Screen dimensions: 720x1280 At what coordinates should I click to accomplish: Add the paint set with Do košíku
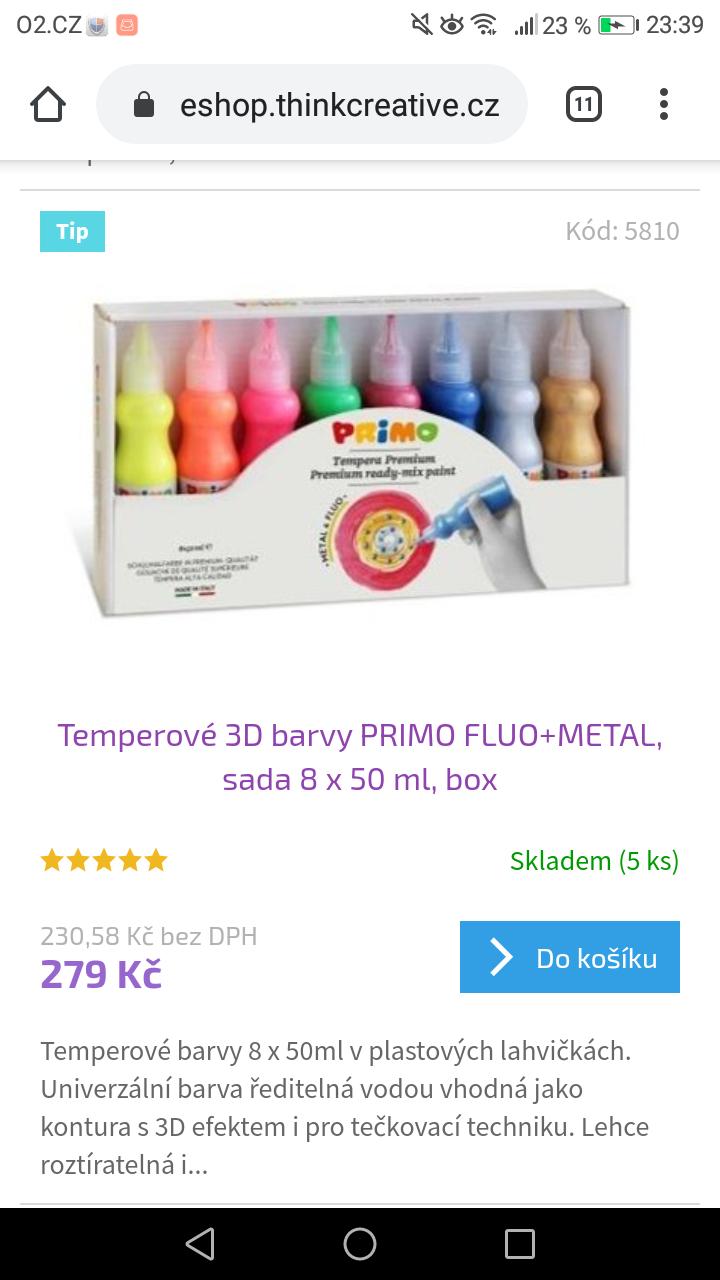pyautogui.click(x=569, y=957)
